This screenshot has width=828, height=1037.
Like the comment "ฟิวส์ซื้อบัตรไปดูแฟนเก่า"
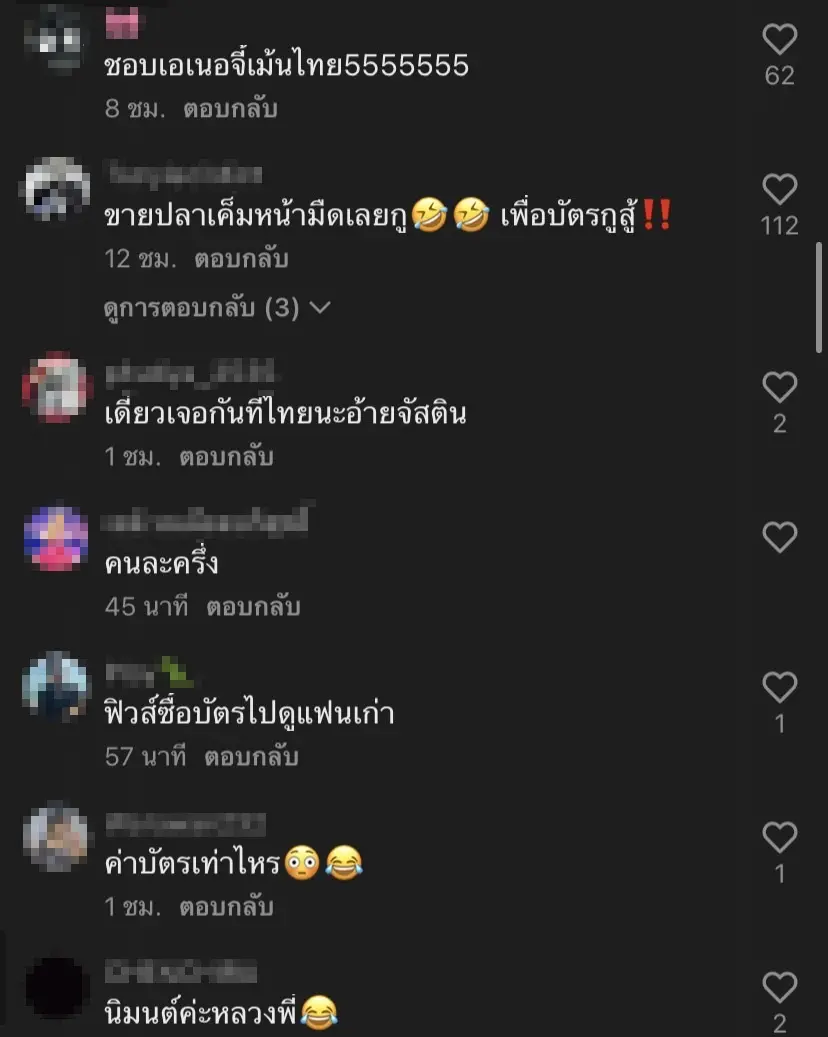[779, 688]
